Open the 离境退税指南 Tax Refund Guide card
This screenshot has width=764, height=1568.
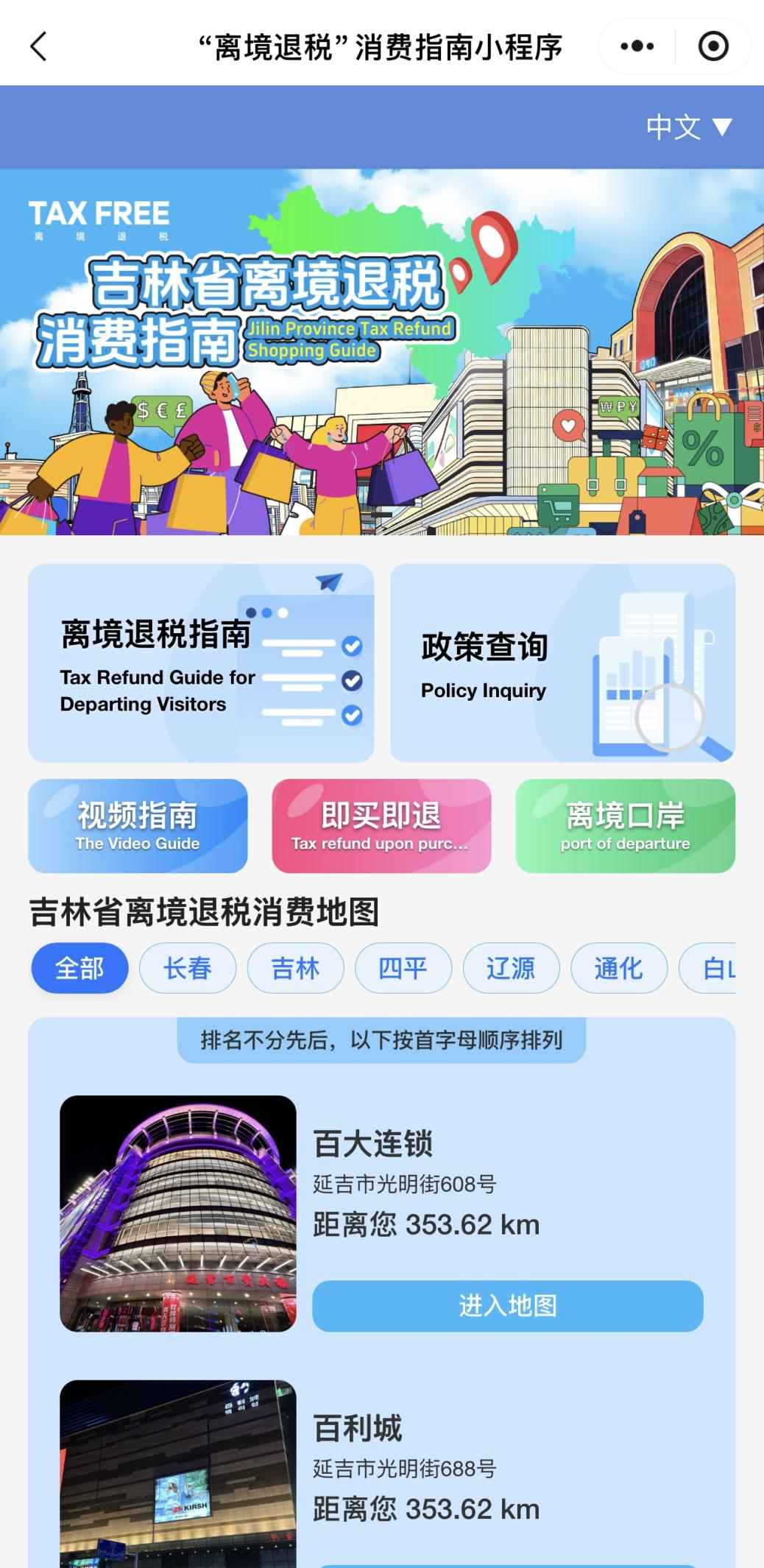coord(201,663)
